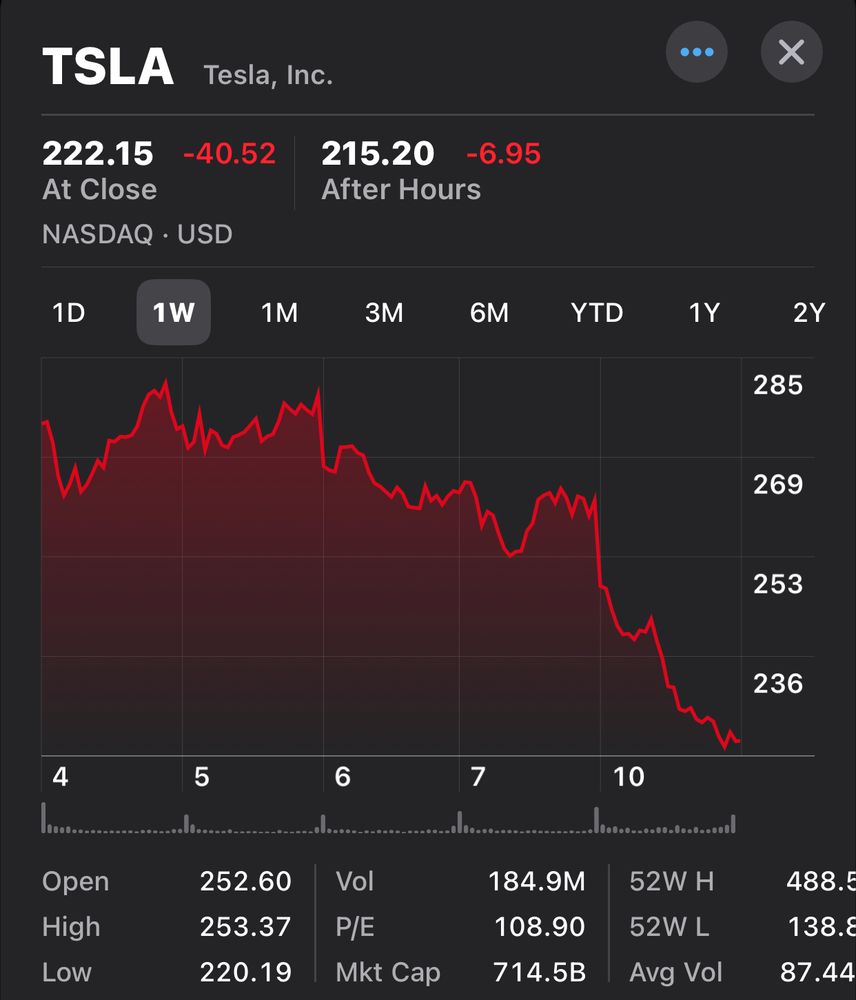This screenshot has width=856, height=1000.
Task: Switch to the YTD chart
Action: tap(597, 312)
